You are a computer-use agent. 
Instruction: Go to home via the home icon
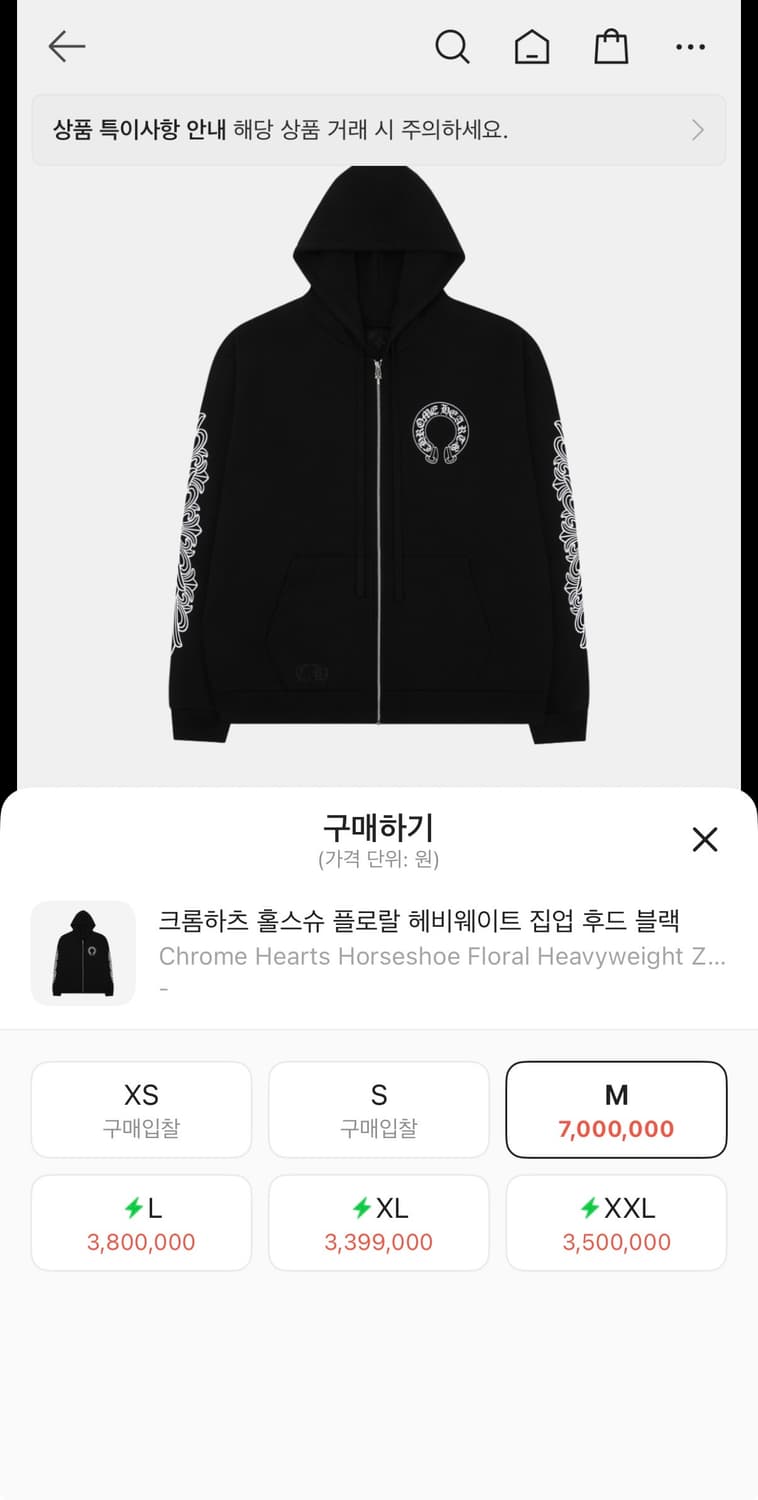532,46
